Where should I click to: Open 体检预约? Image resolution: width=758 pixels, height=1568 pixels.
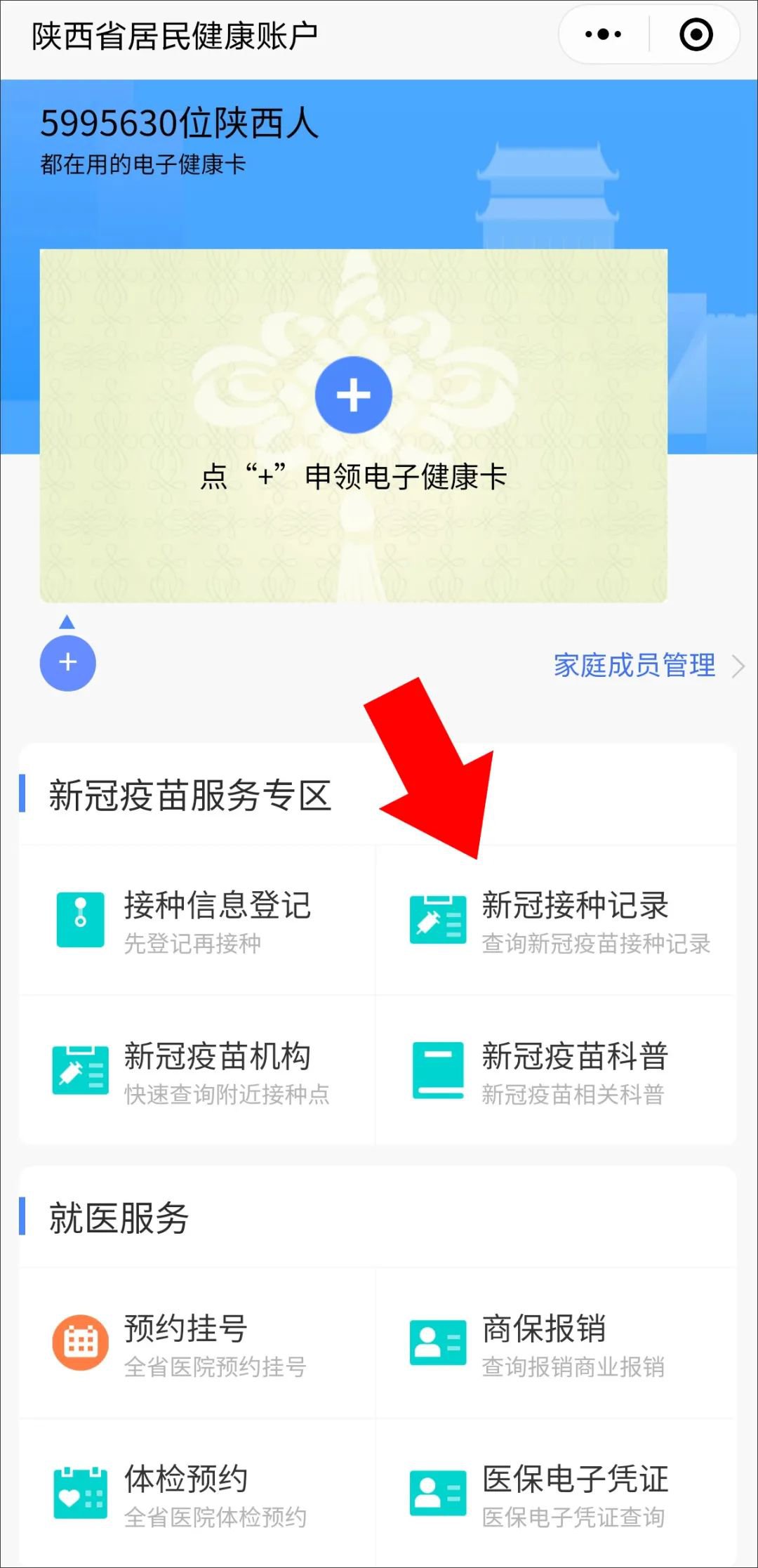point(197,1494)
